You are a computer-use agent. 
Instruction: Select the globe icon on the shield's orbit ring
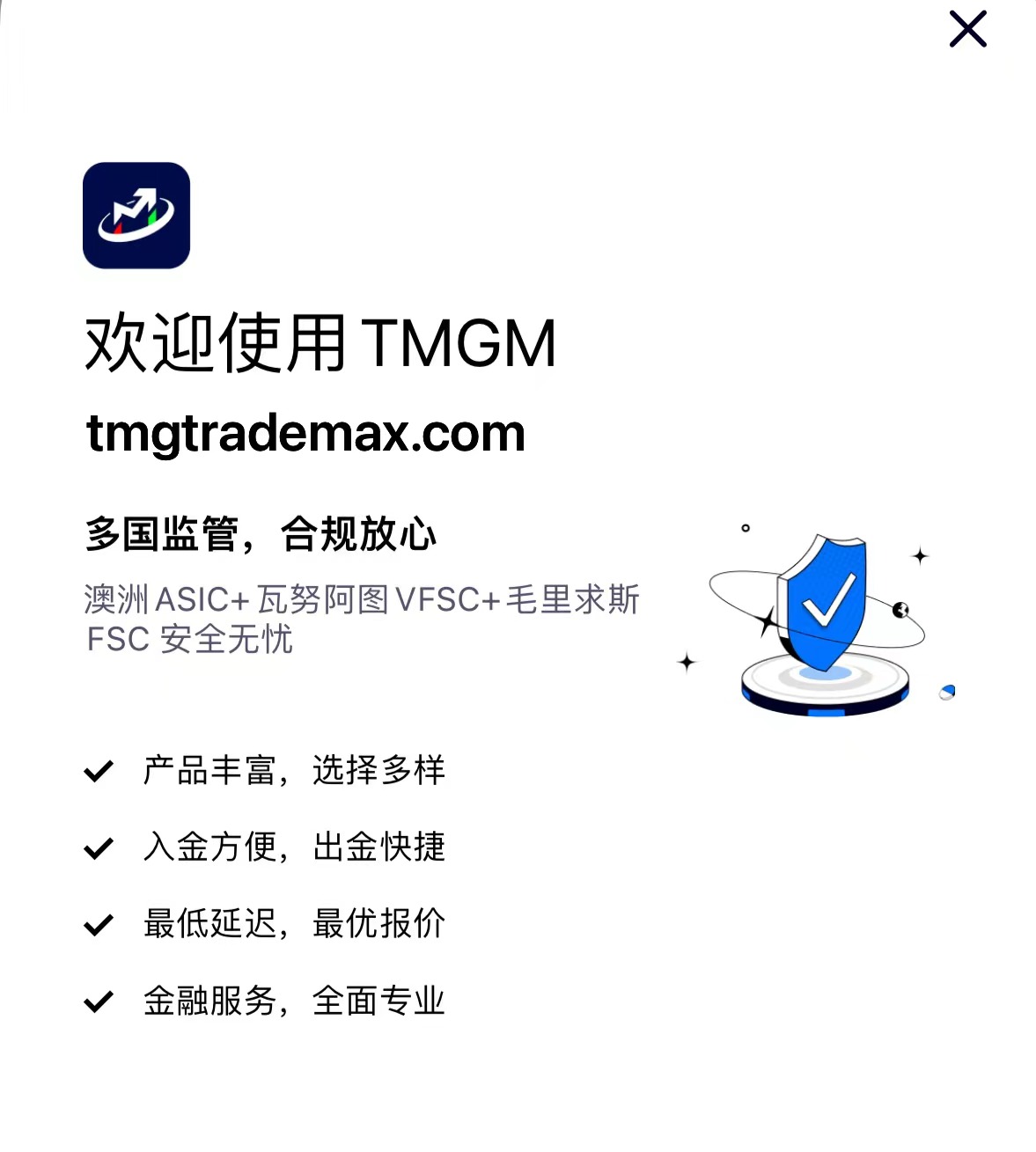tap(900, 608)
